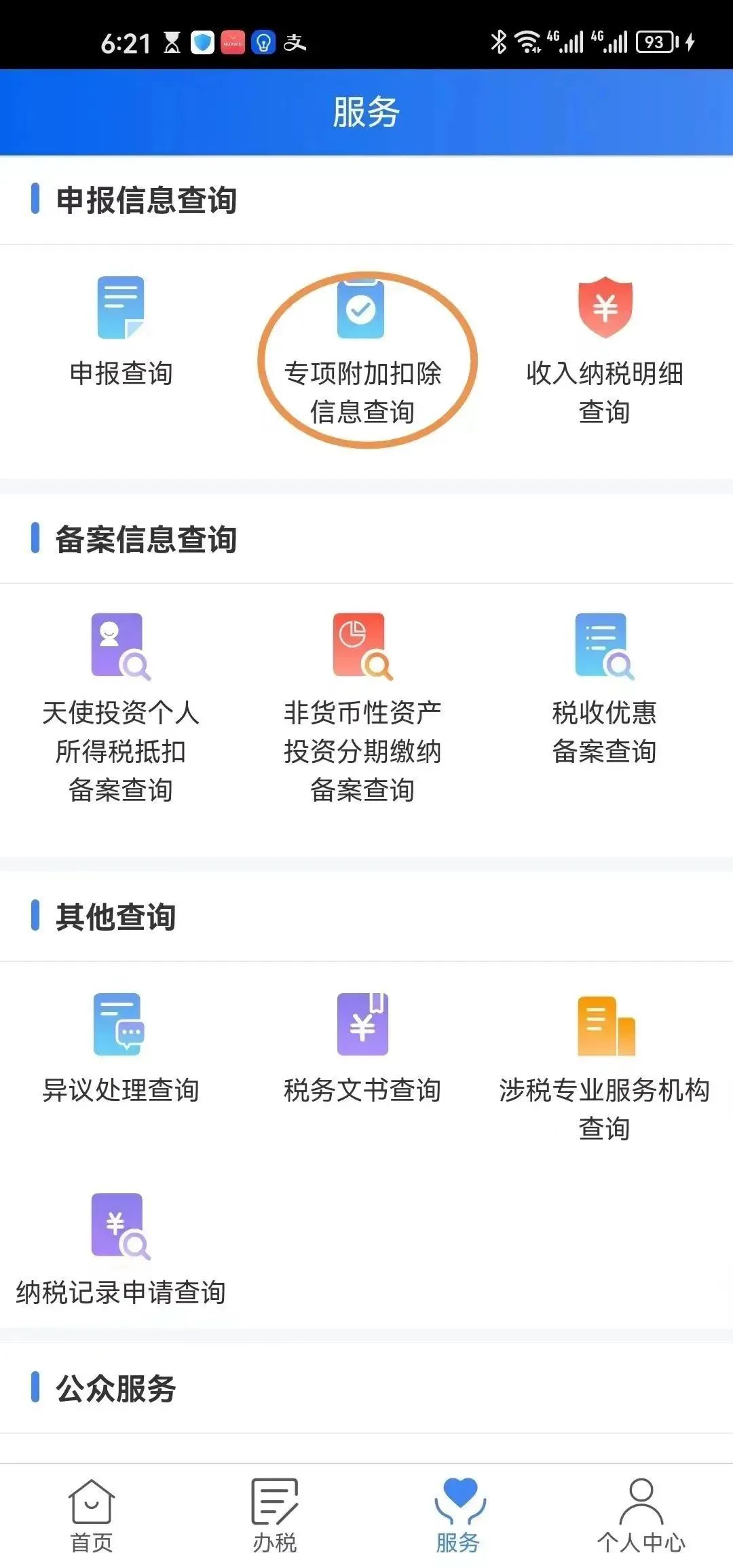Screen dimensions: 733x1568
Task: Open 纳税记录申请查询
Action: point(121,1250)
